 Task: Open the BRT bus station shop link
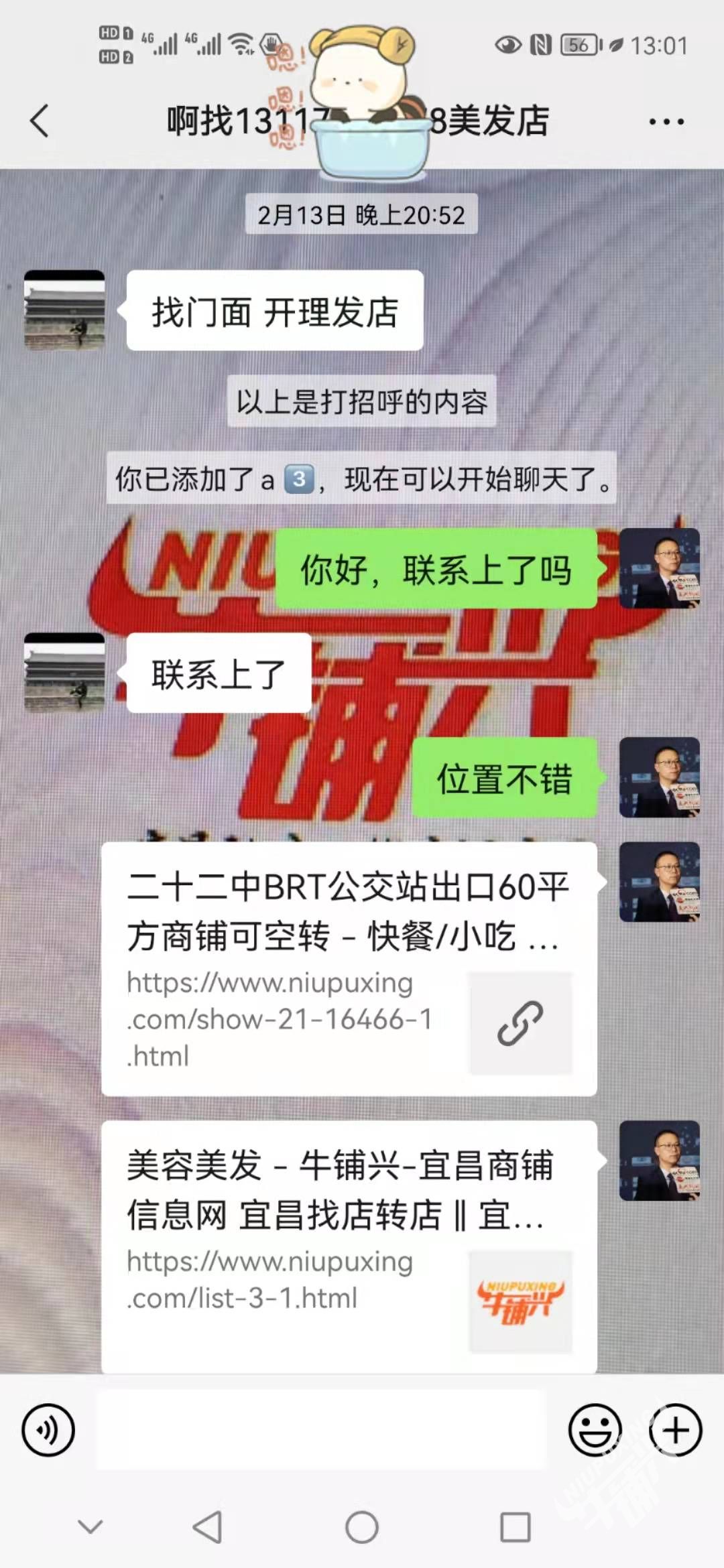pos(349,968)
